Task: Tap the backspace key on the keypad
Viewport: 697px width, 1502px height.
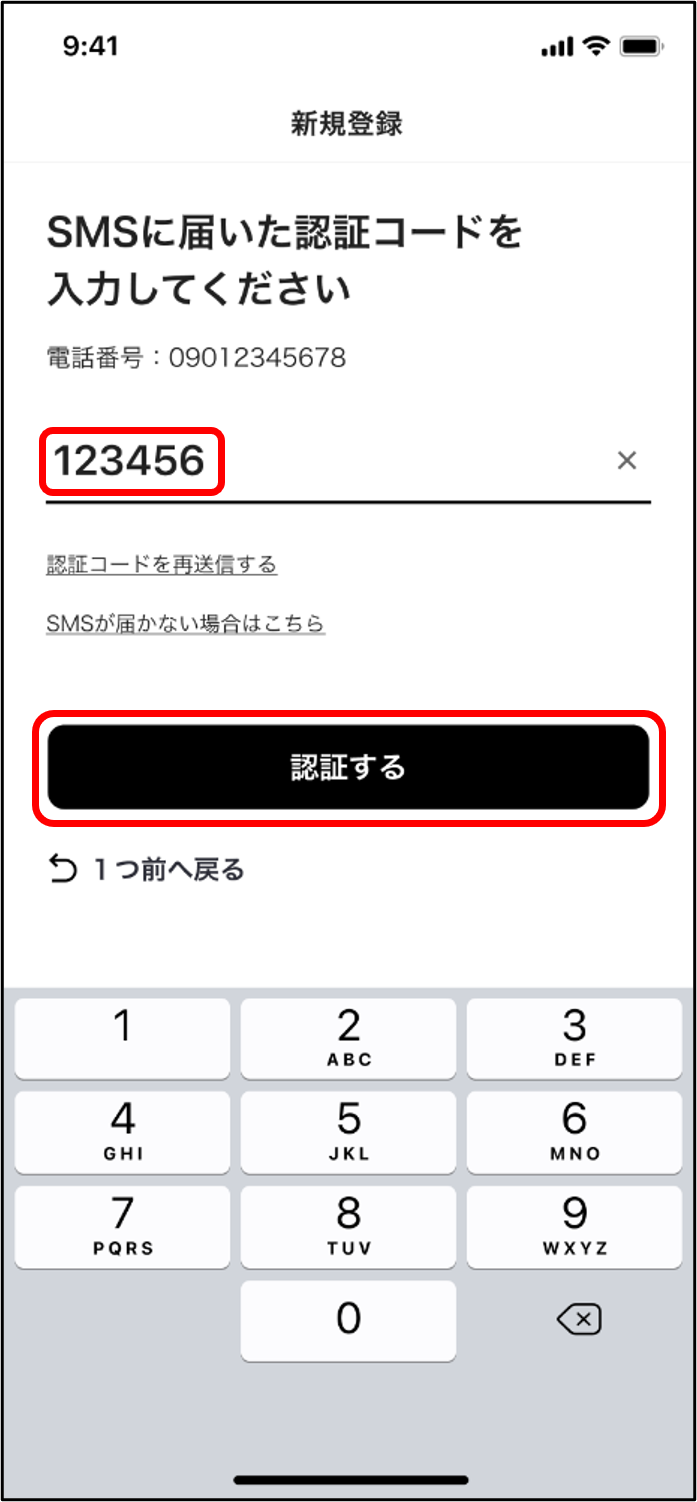Action: click(x=578, y=1321)
